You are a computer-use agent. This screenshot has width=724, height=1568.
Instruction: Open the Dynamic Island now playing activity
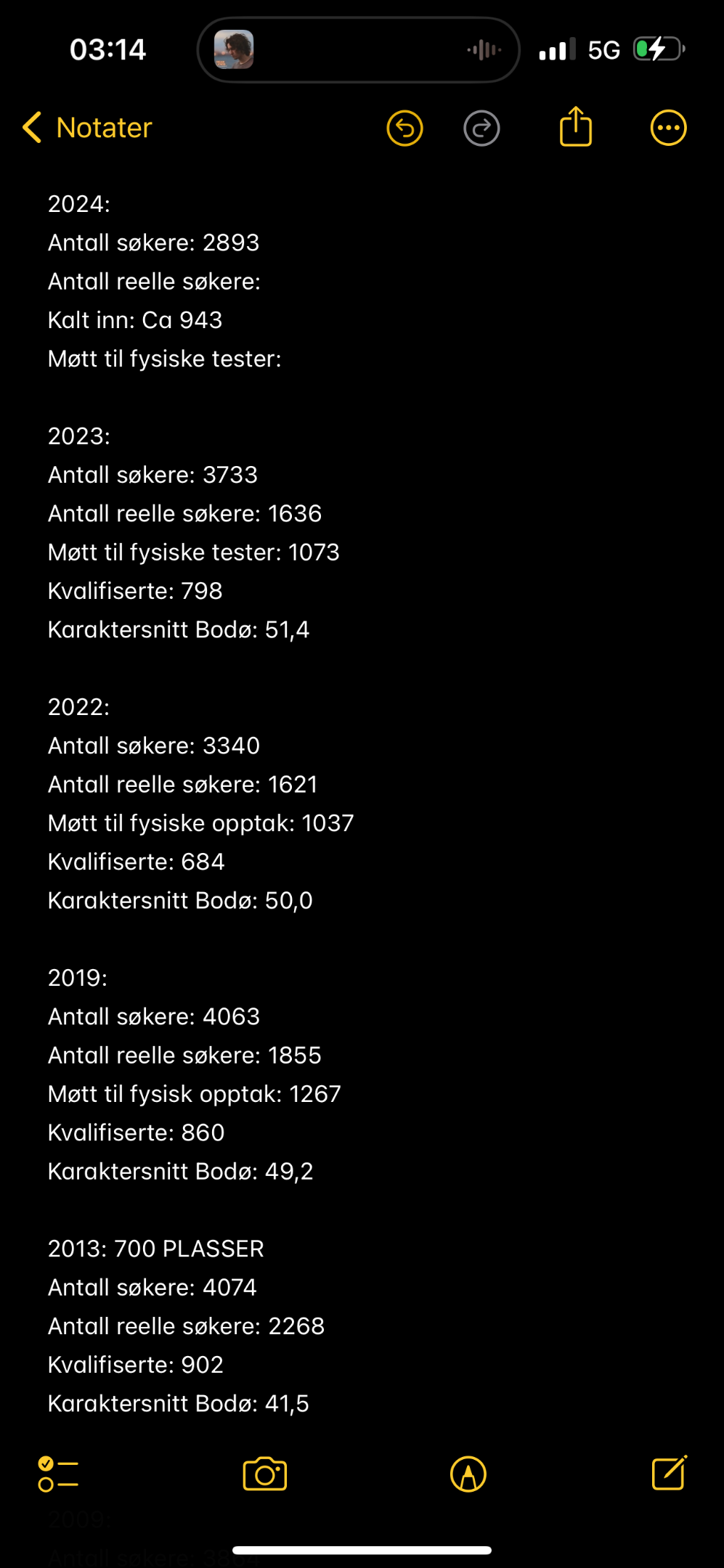[359, 49]
